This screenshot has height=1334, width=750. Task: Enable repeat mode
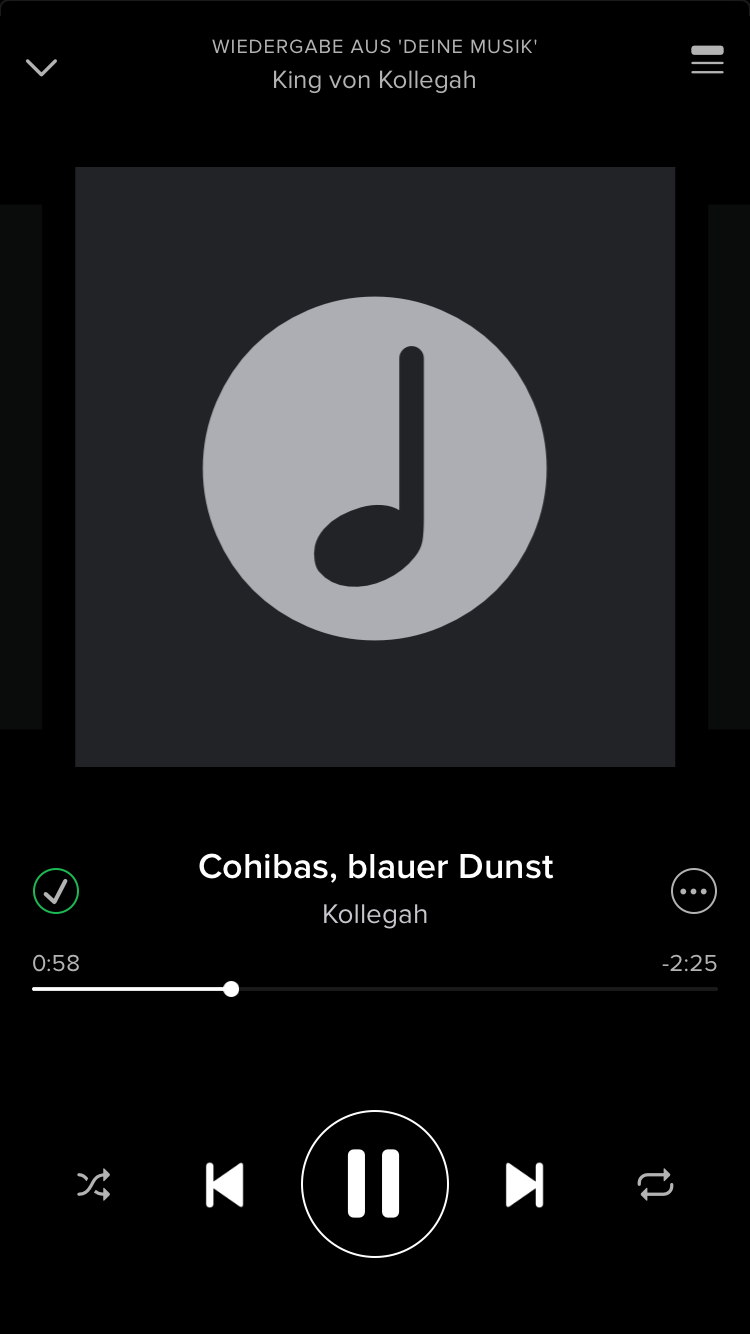coord(656,1184)
